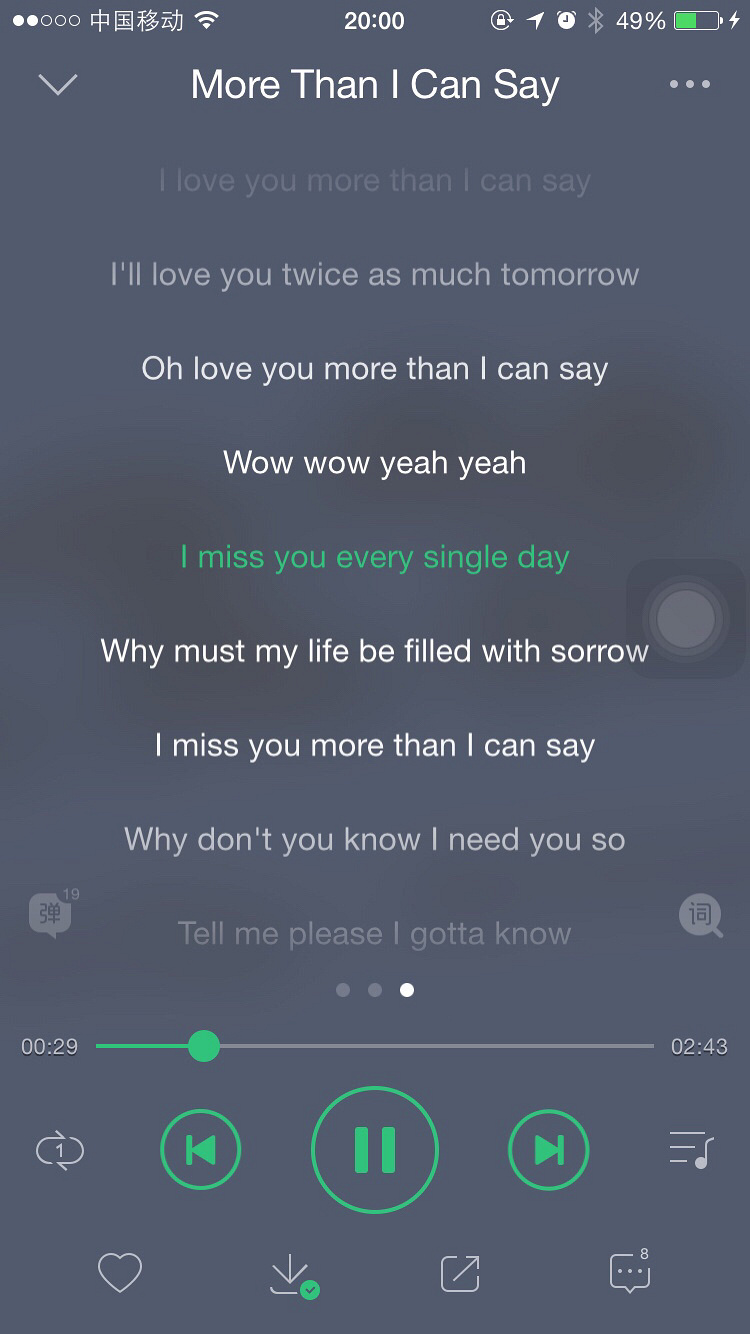Viewport: 750px width, 1334px height.
Task: Change the repeat mode
Action: click(60, 1150)
